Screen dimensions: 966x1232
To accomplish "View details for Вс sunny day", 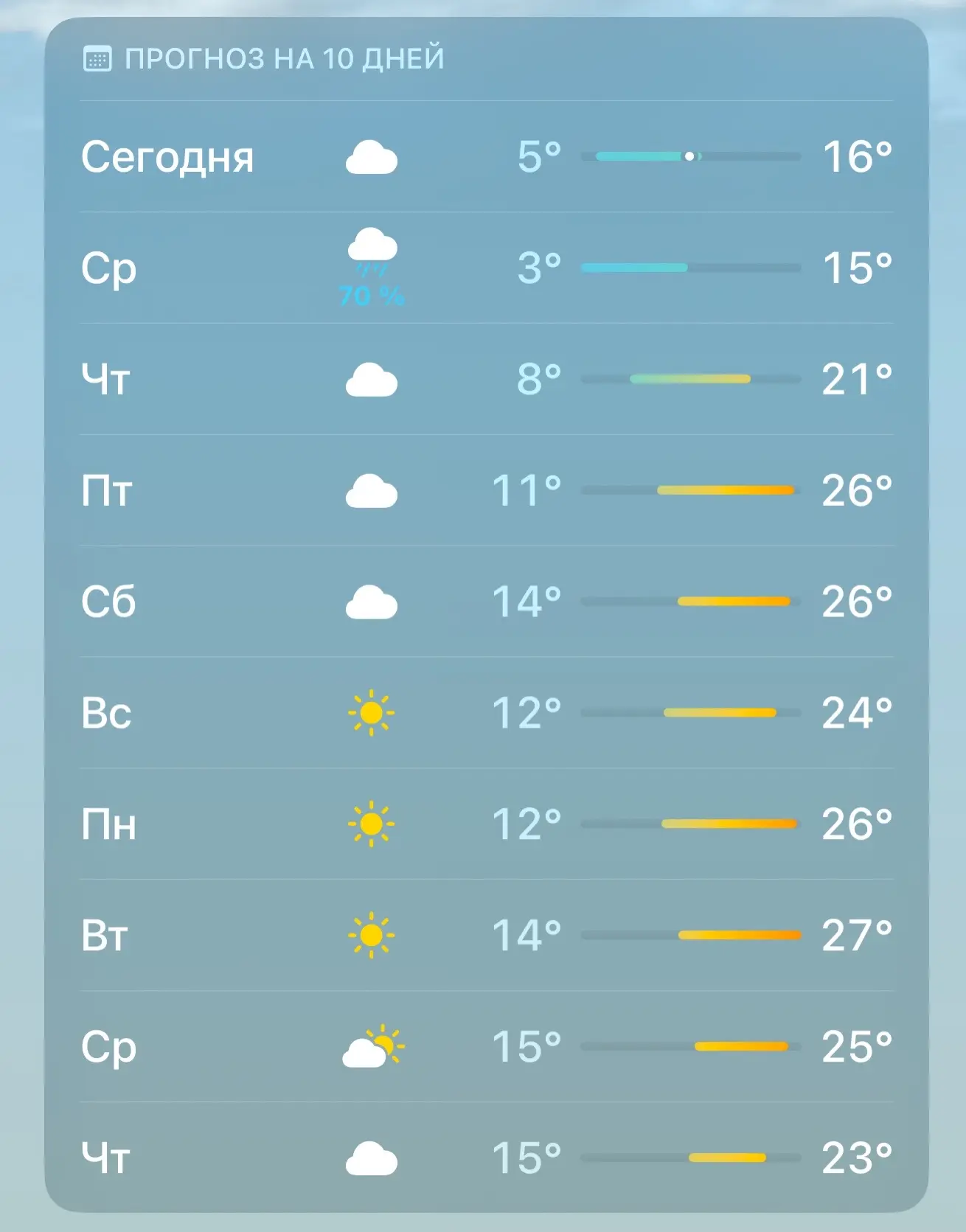I will point(487,713).
